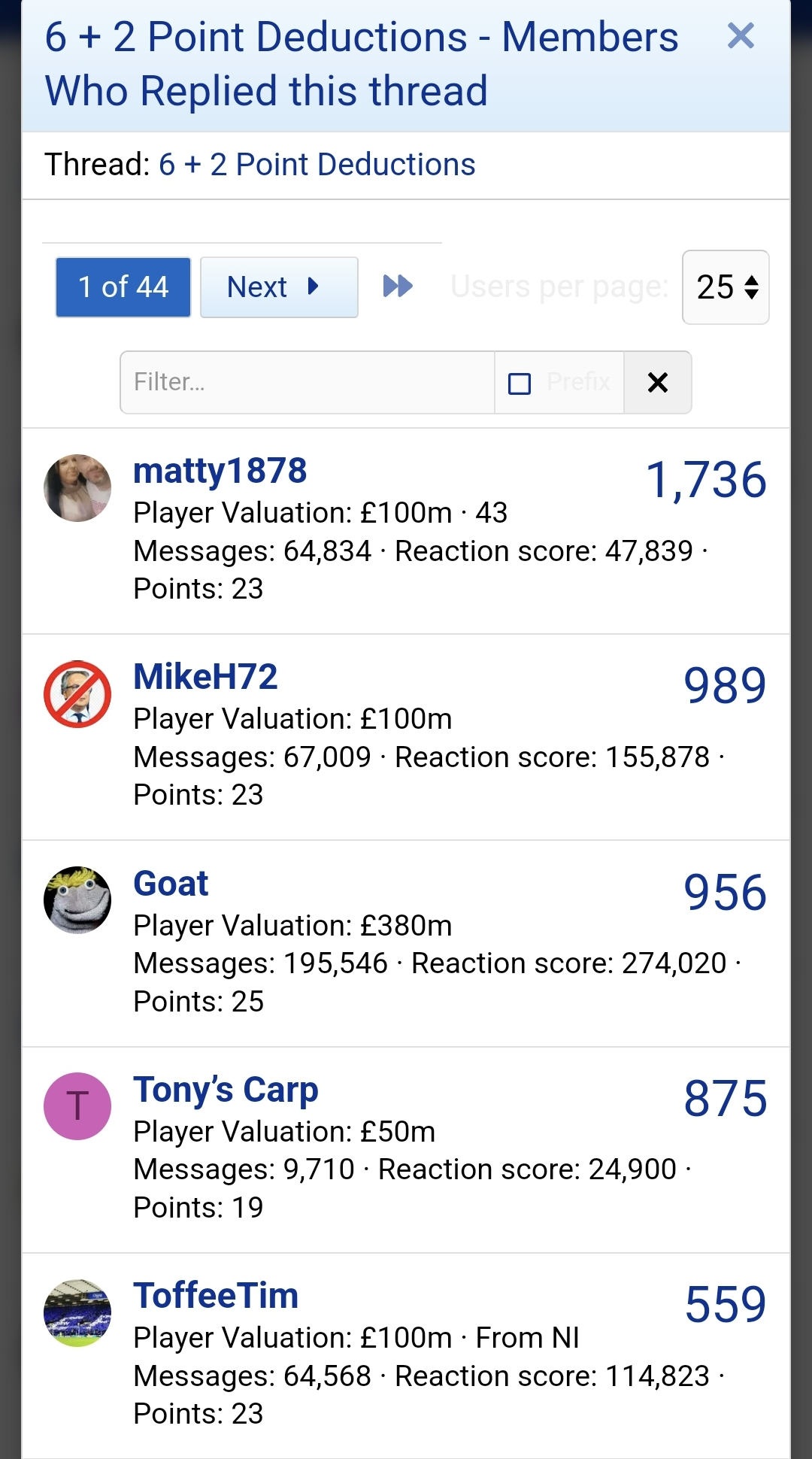This screenshot has height=1459, width=812.
Task: Open matty1878's profile
Action: pyautogui.click(x=220, y=472)
